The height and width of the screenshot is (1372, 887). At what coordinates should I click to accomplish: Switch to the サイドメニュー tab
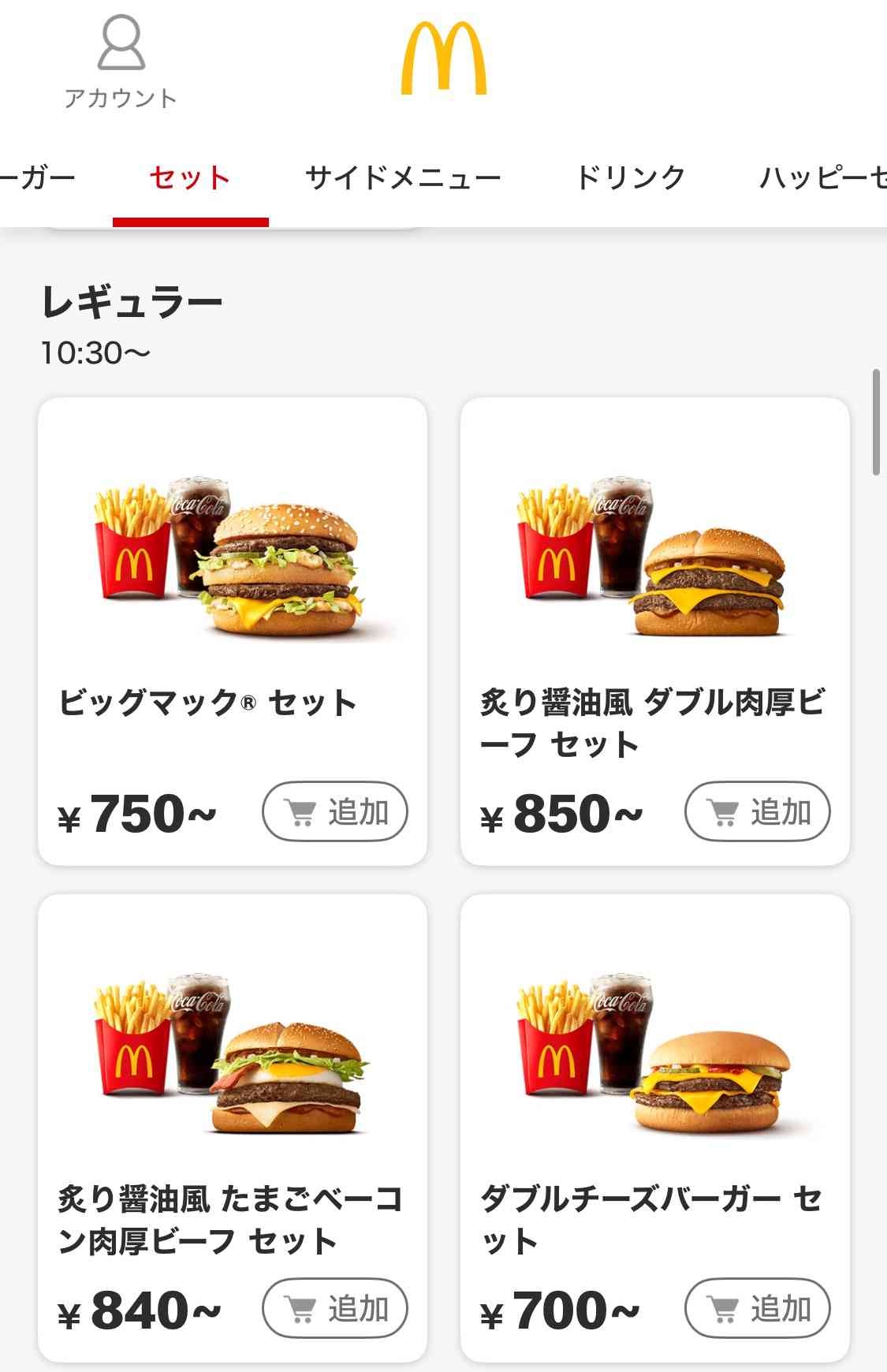pos(403,178)
